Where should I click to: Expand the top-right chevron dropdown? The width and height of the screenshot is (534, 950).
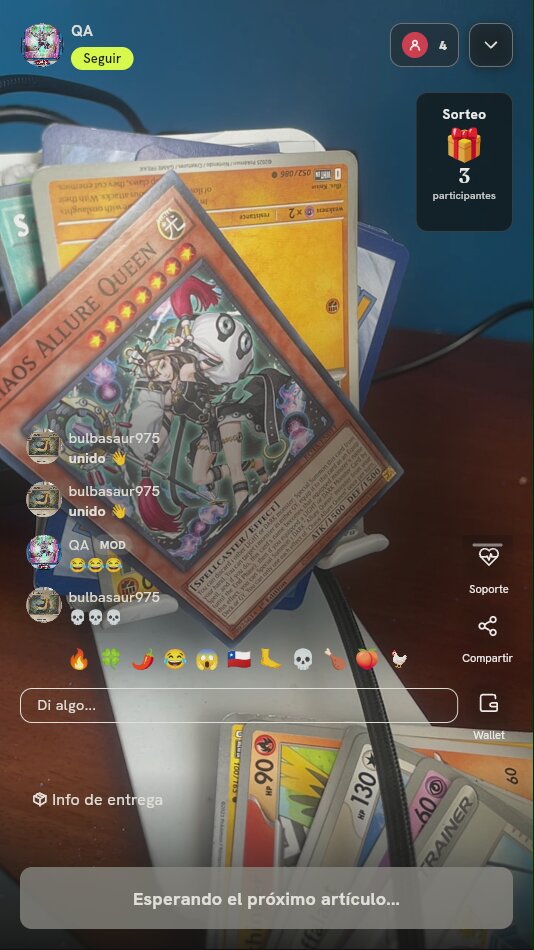coord(491,45)
